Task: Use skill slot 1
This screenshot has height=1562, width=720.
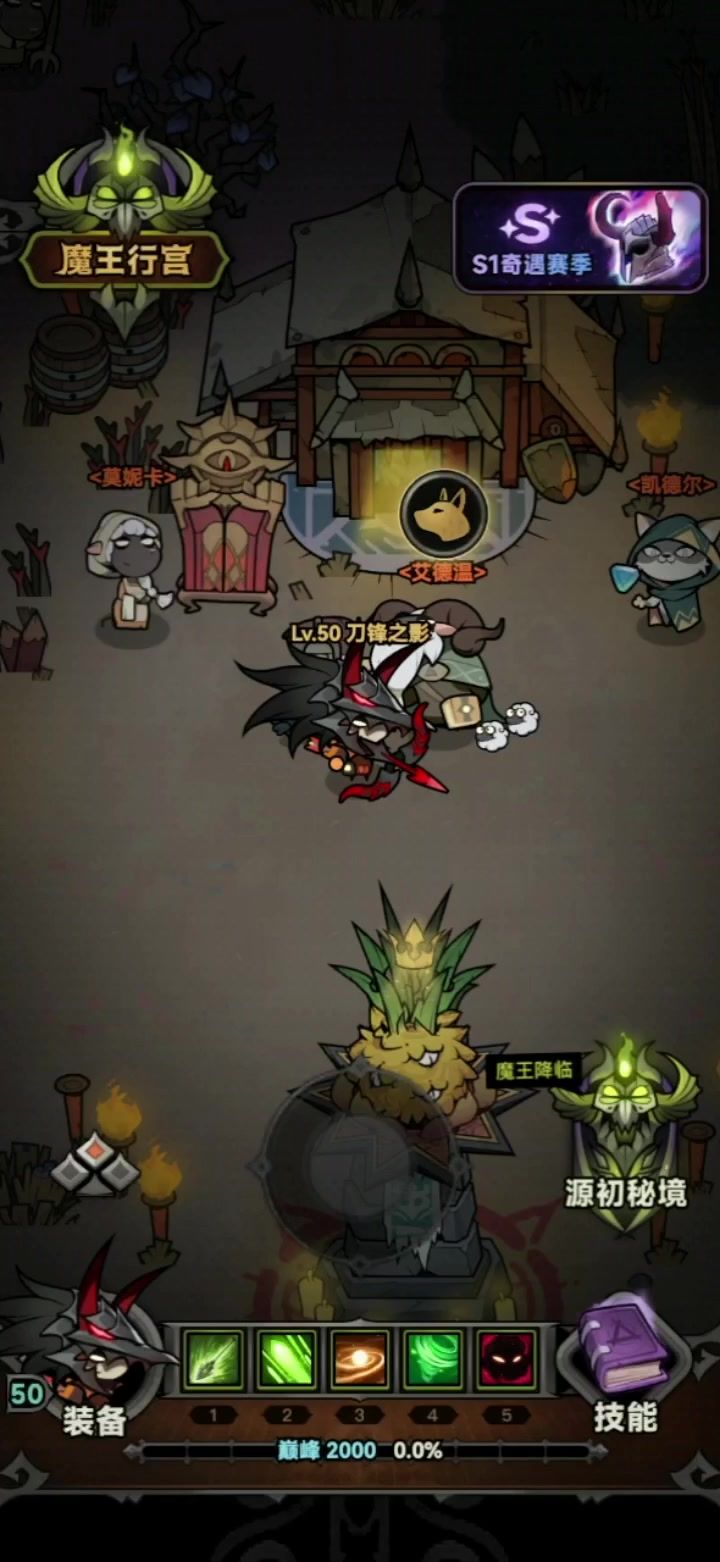Action: (213, 1360)
